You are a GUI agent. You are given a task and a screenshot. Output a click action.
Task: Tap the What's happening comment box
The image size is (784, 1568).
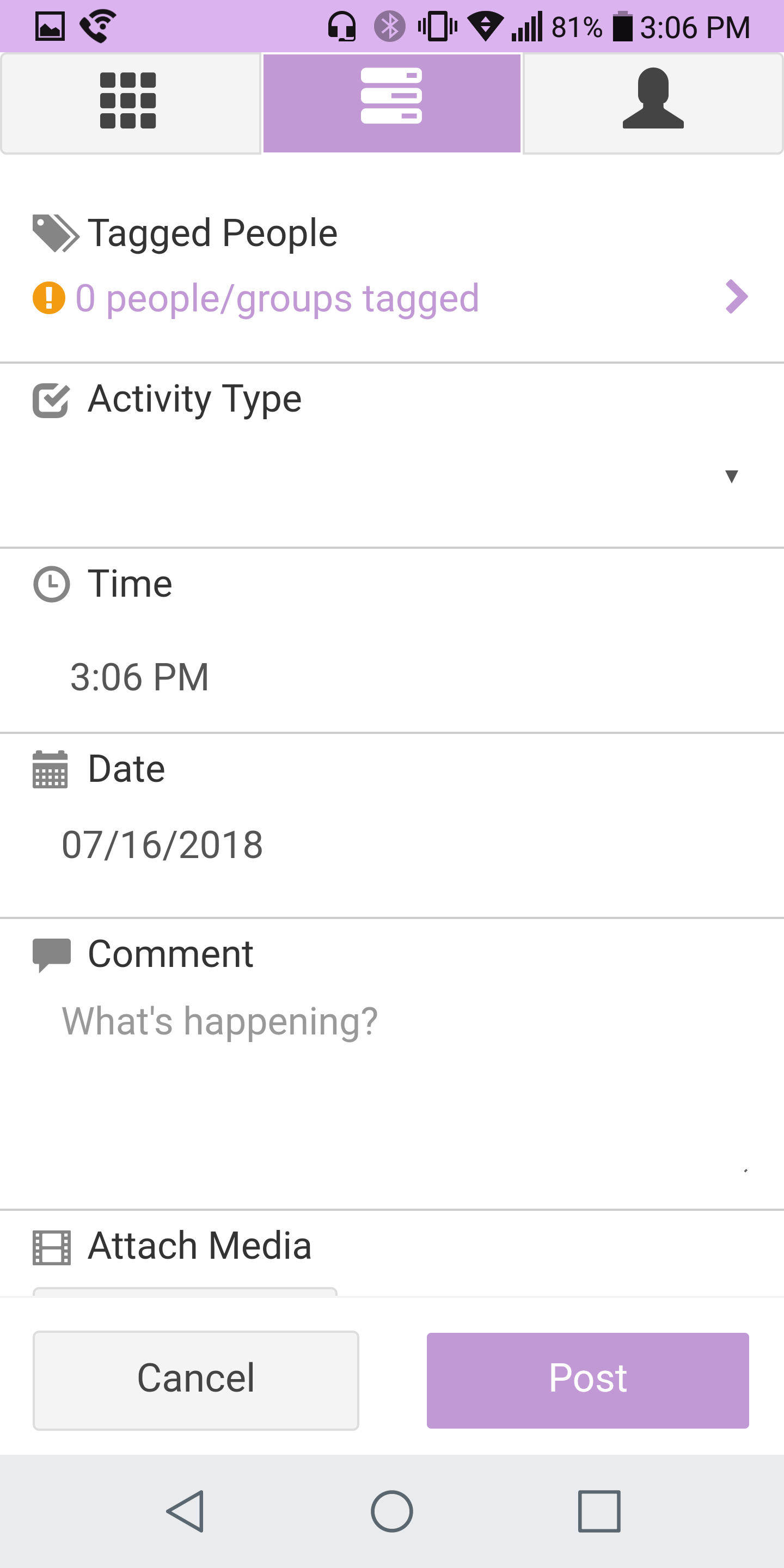(x=390, y=1071)
